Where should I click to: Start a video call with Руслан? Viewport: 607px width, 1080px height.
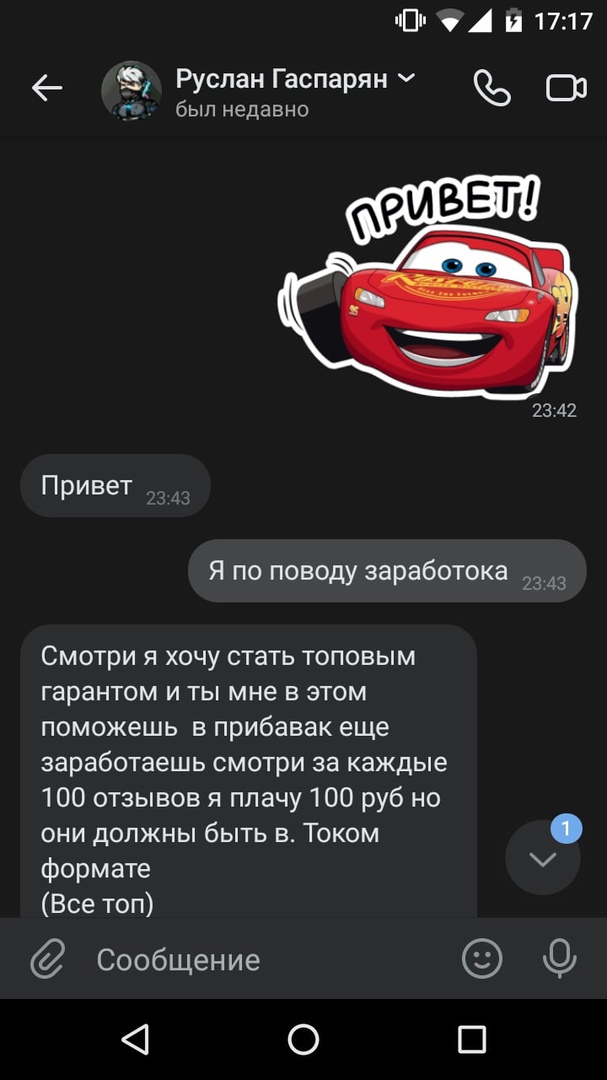(x=565, y=89)
